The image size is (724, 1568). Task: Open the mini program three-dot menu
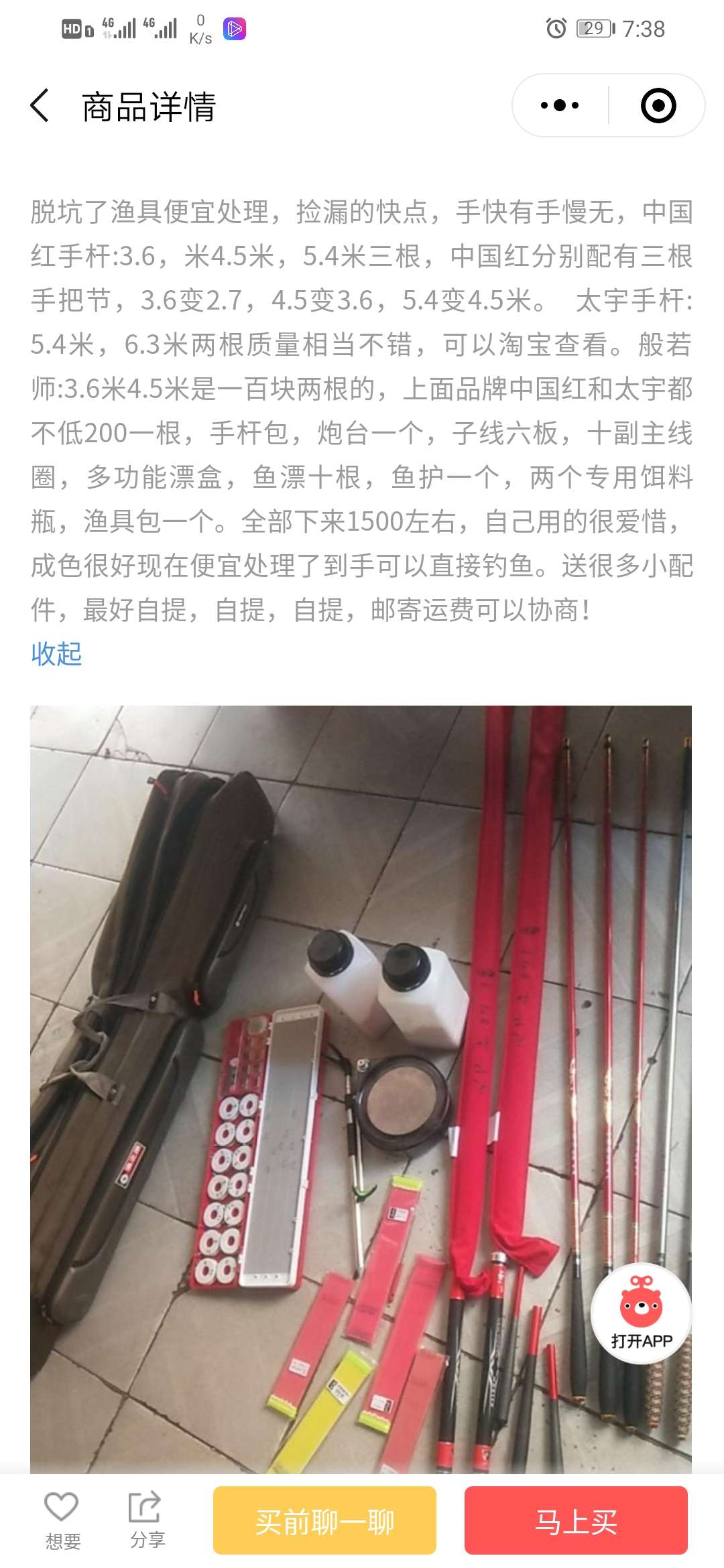click(x=560, y=106)
